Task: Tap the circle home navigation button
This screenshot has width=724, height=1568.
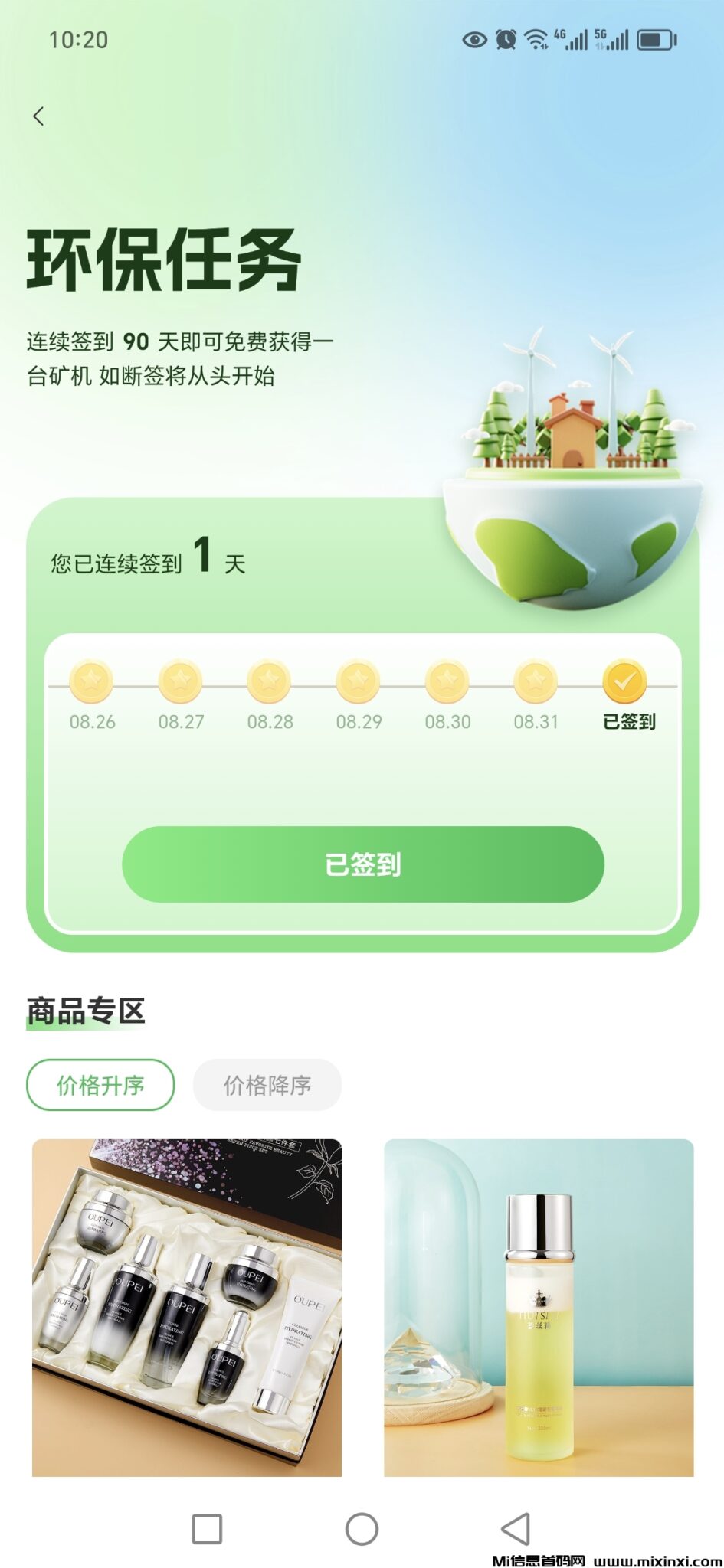Action: click(x=362, y=1526)
